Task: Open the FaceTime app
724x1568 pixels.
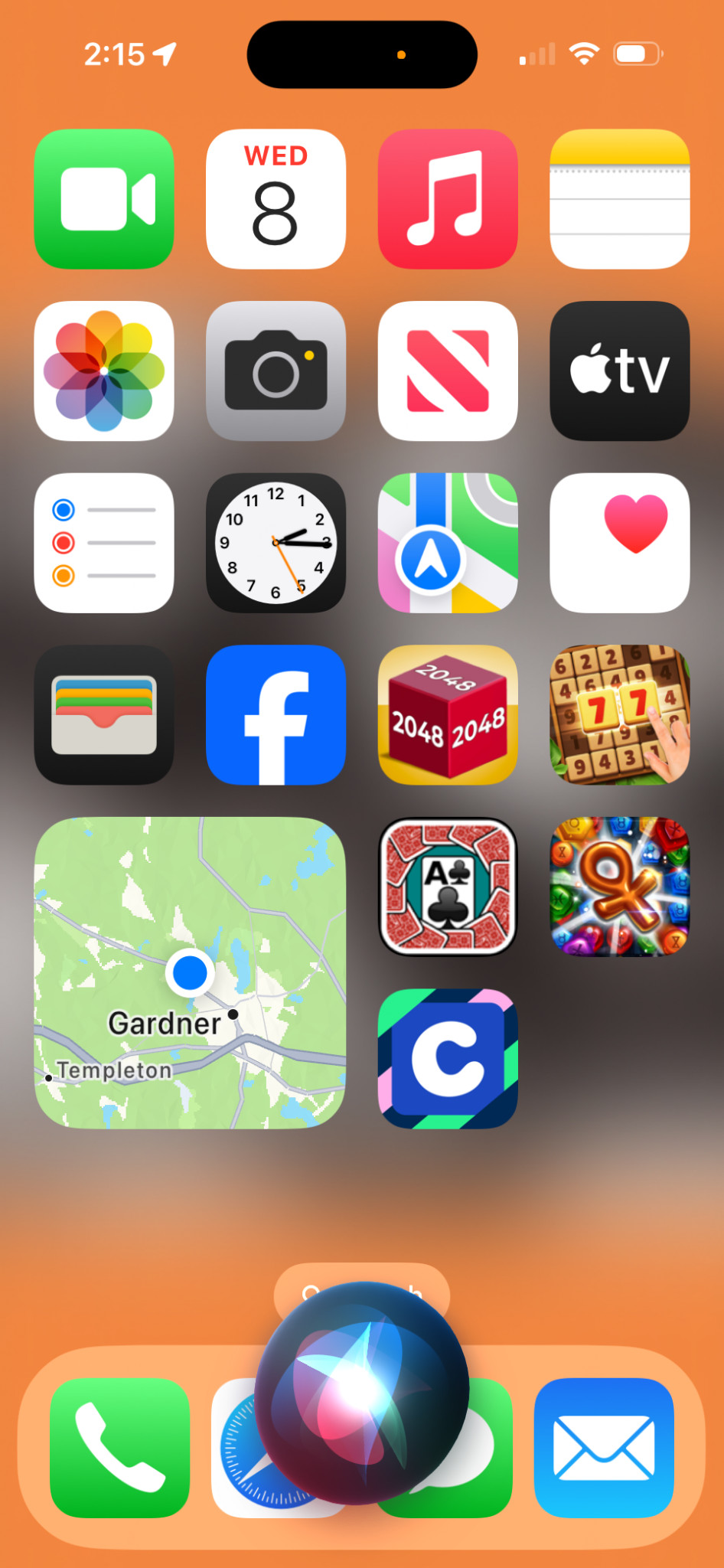Action: [104, 199]
